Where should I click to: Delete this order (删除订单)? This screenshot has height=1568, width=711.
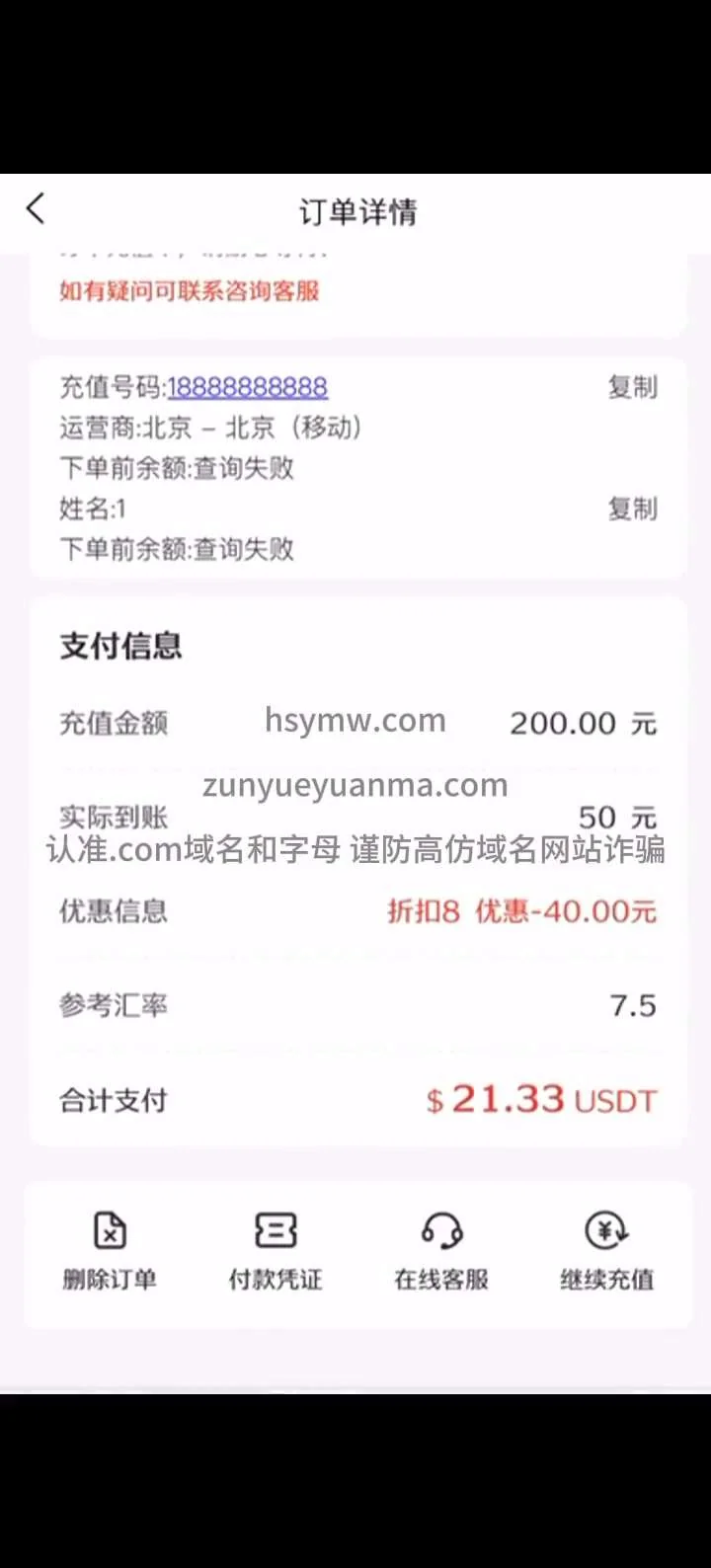[110, 1250]
